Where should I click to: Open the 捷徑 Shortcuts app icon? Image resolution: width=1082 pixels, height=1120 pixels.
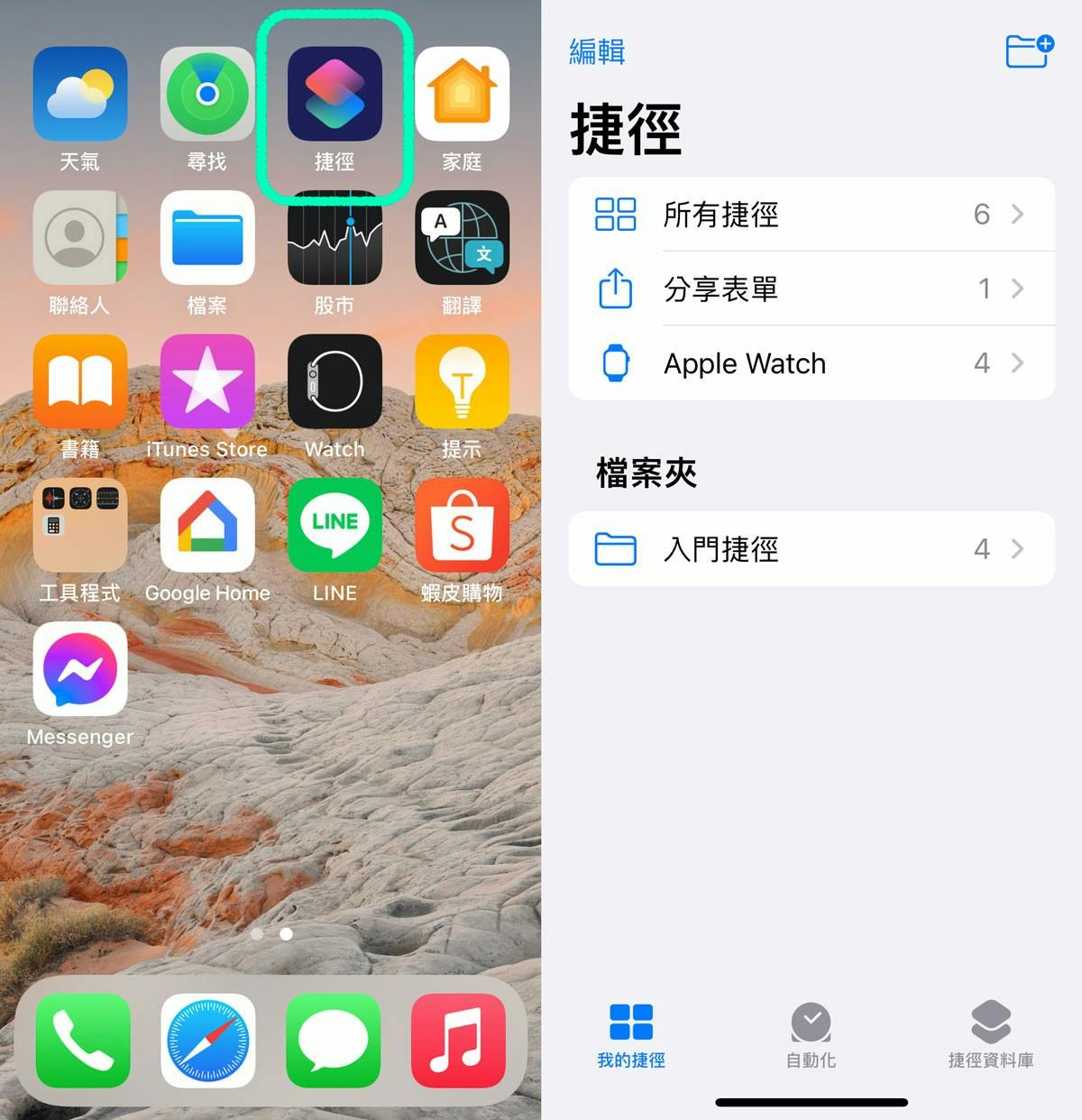click(x=335, y=95)
